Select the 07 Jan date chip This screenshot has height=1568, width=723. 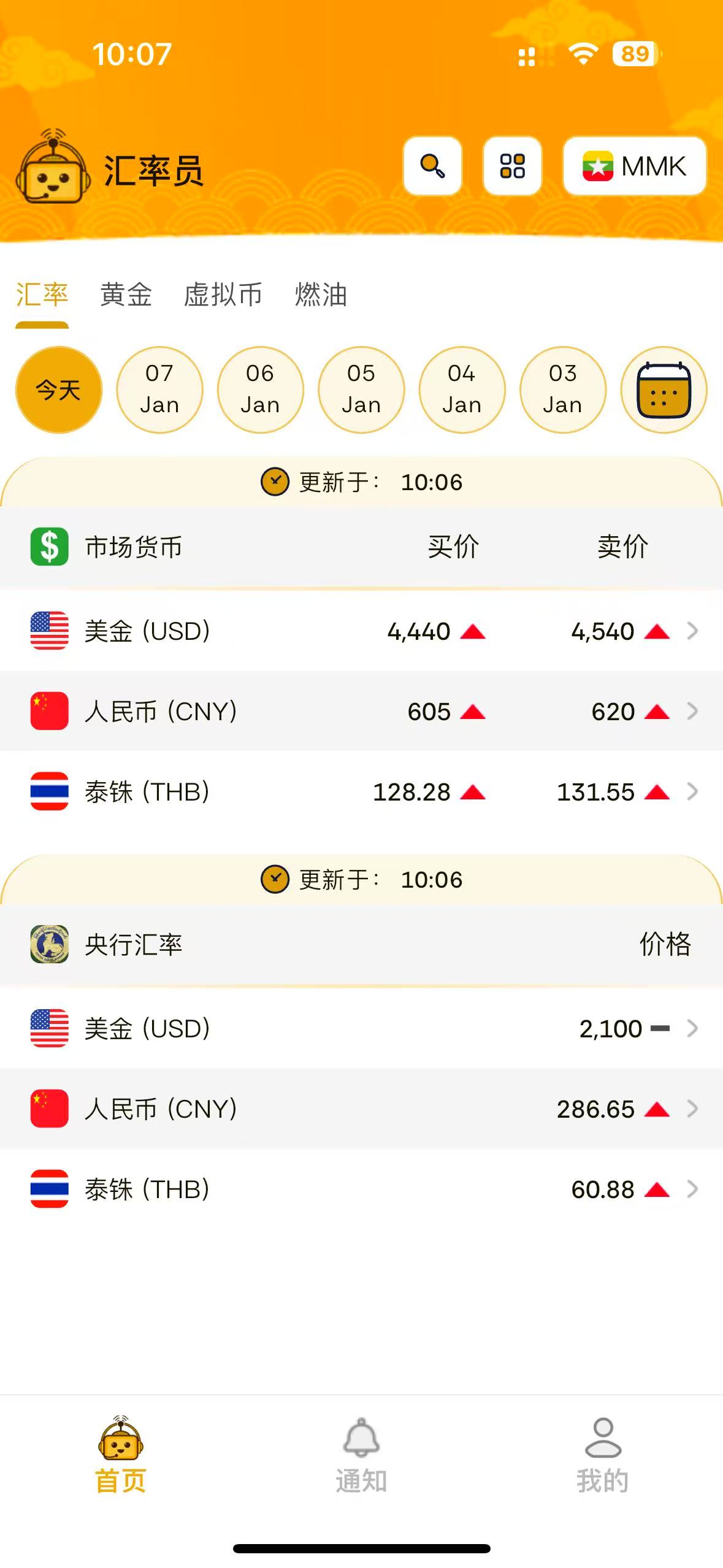click(159, 390)
